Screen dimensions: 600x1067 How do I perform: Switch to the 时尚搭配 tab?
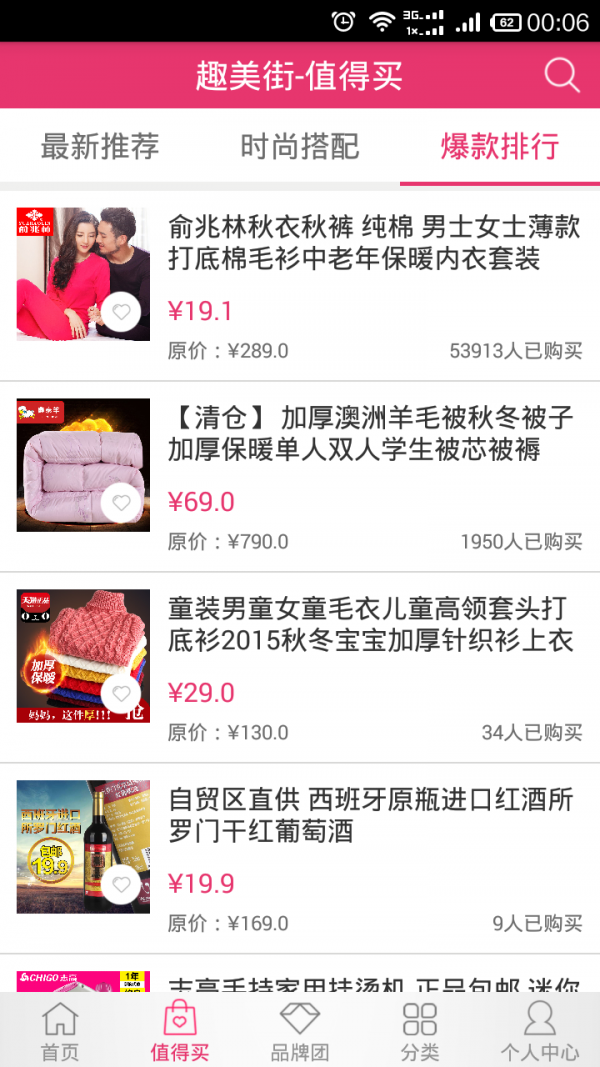[300, 147]
